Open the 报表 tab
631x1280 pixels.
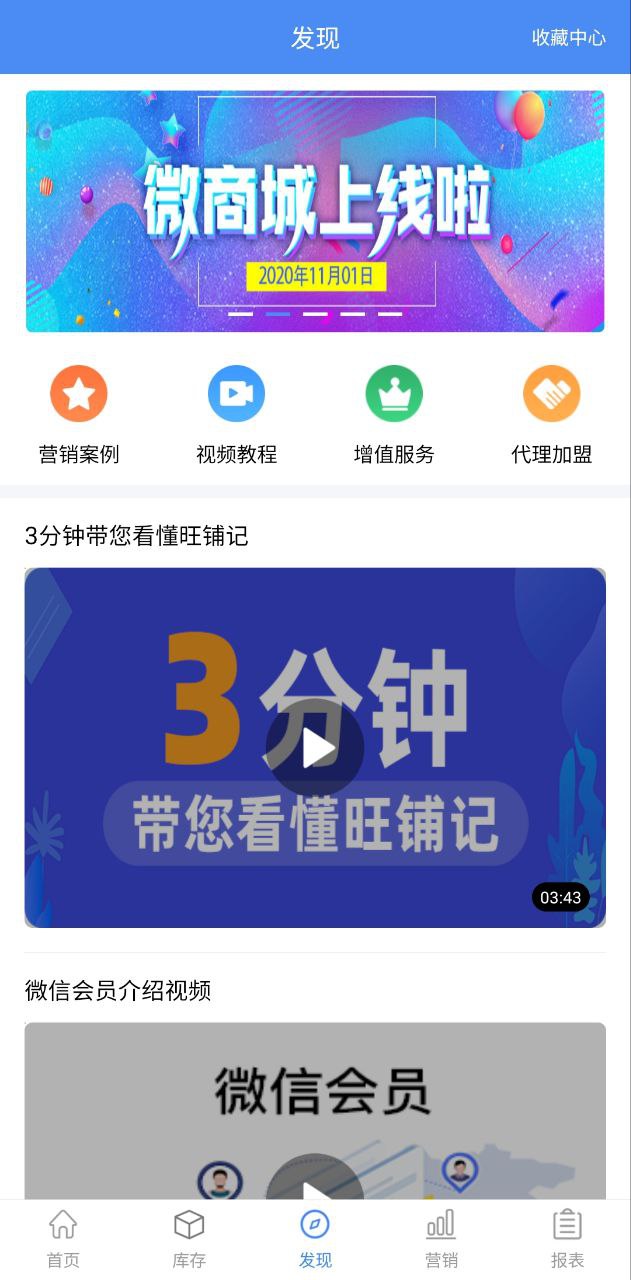pos(567,1238)
